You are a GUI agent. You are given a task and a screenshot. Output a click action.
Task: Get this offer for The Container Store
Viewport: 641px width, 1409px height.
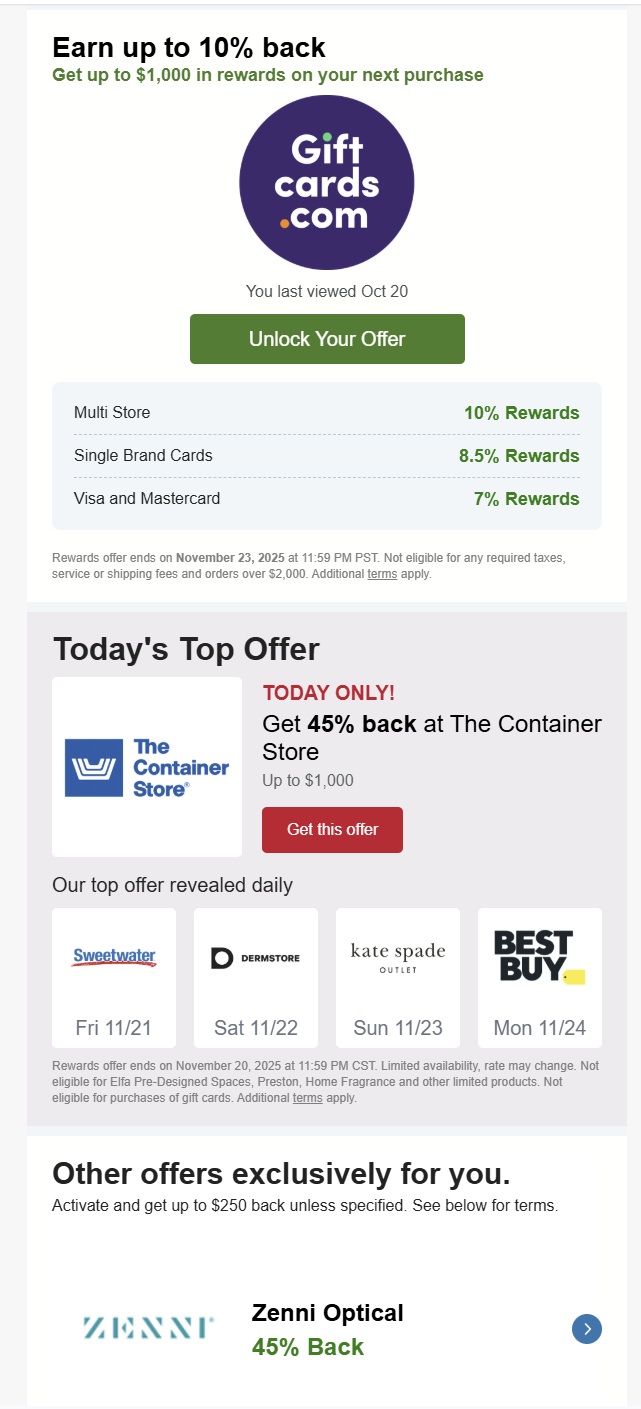(332, 830)
